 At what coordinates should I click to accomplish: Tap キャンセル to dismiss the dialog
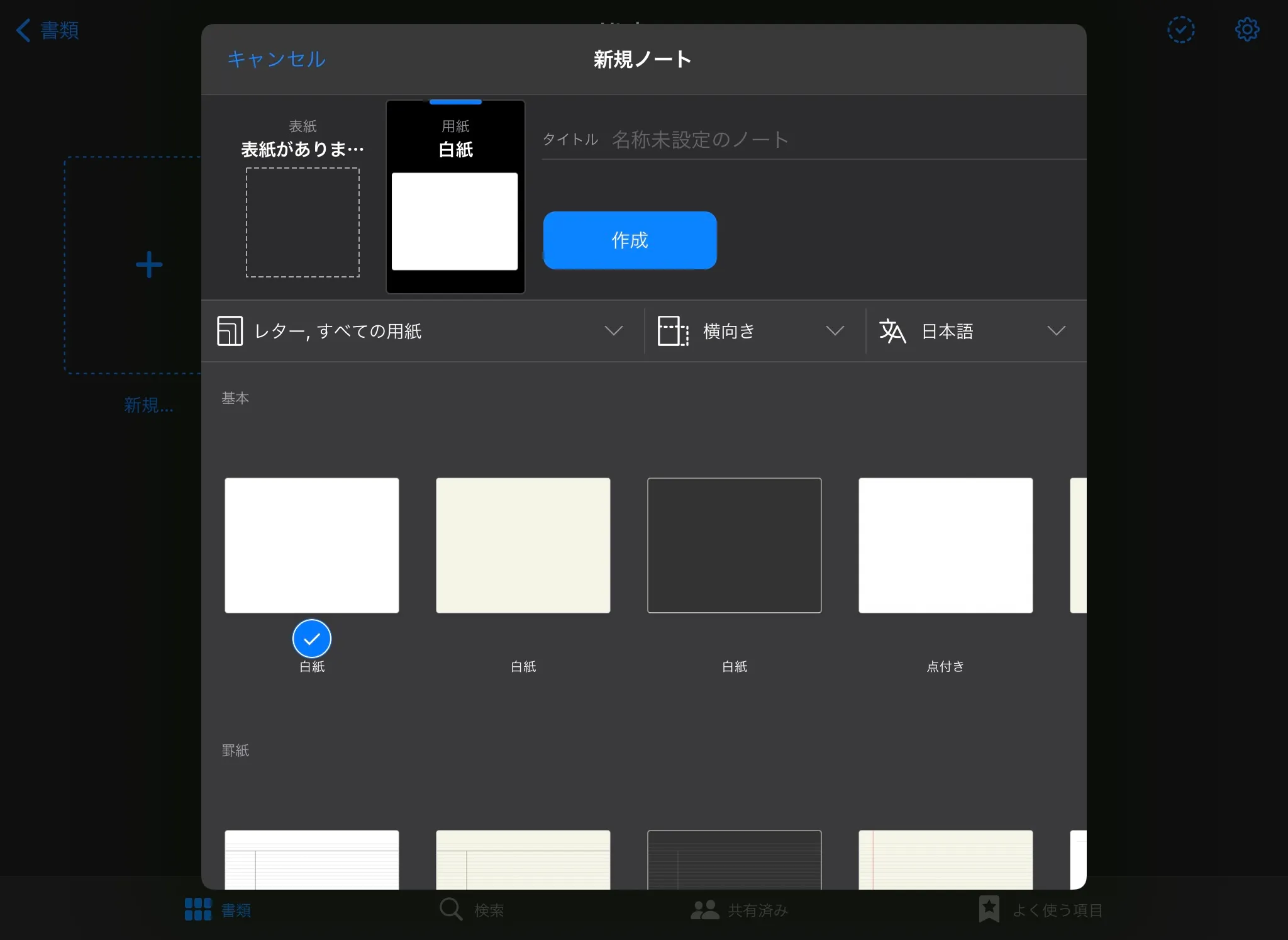(x=276, y=59)
